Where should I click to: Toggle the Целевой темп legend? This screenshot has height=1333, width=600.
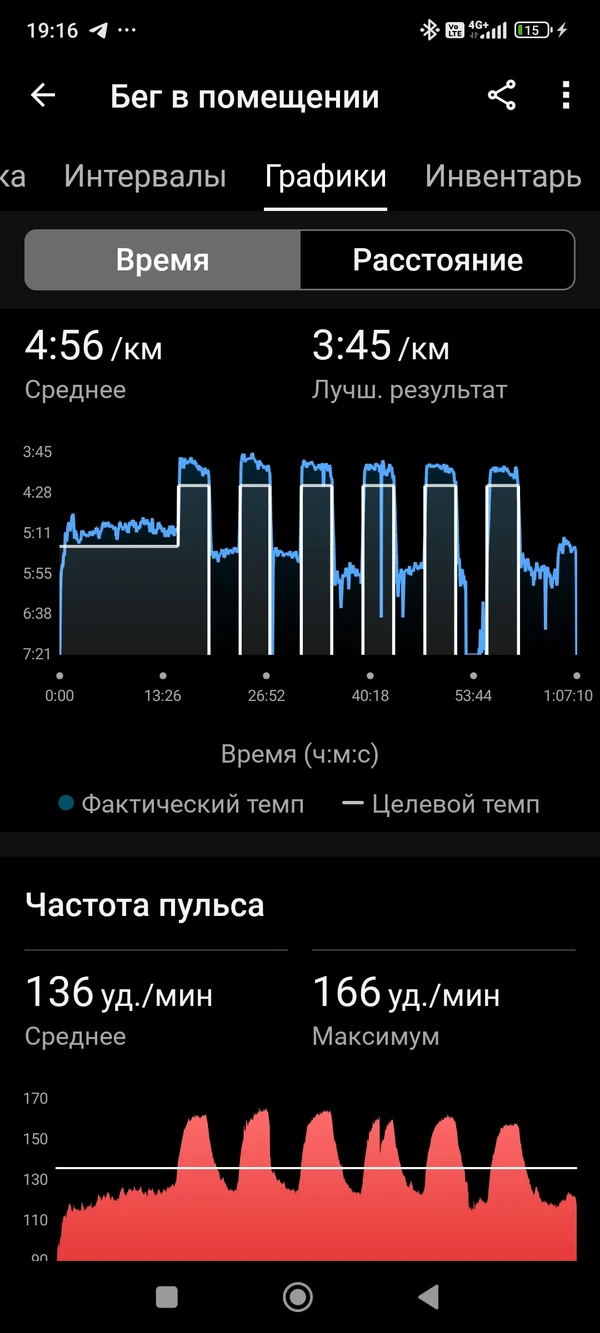(x=441, y=804)
